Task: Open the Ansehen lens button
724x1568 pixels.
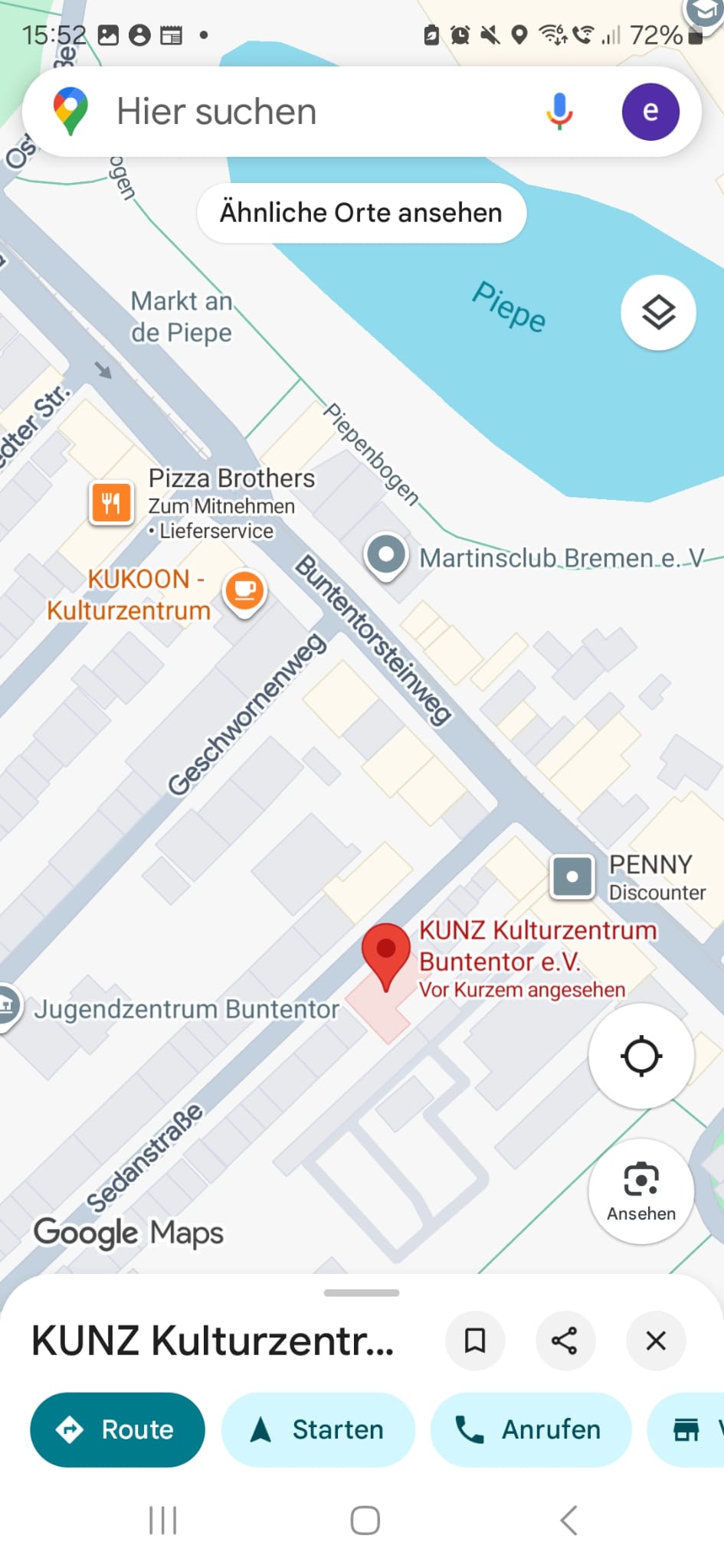Action: click(640, 1191)
